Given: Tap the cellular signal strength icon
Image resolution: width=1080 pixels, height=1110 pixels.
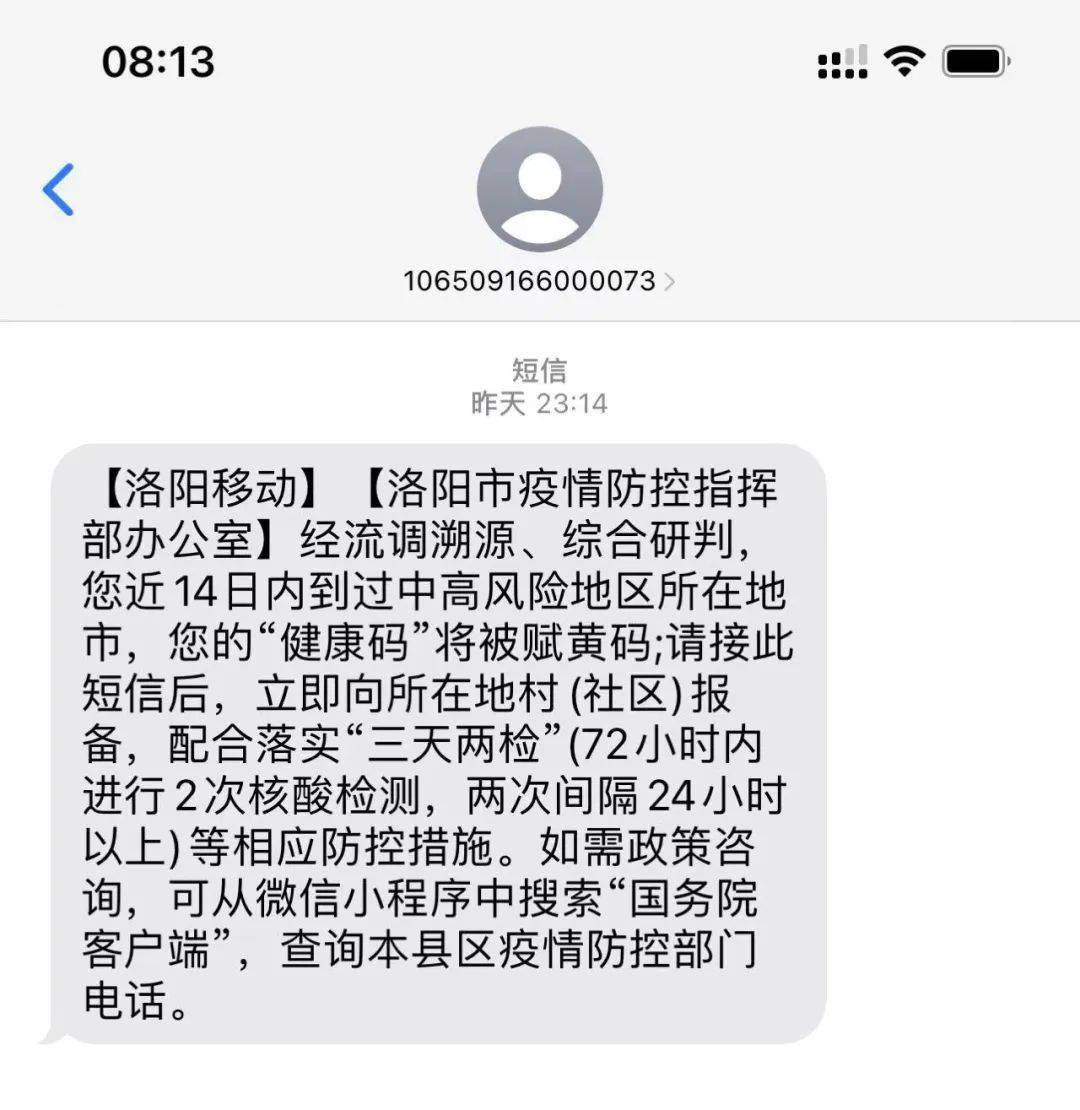Looking at the screenshot, I should (843, 60).
